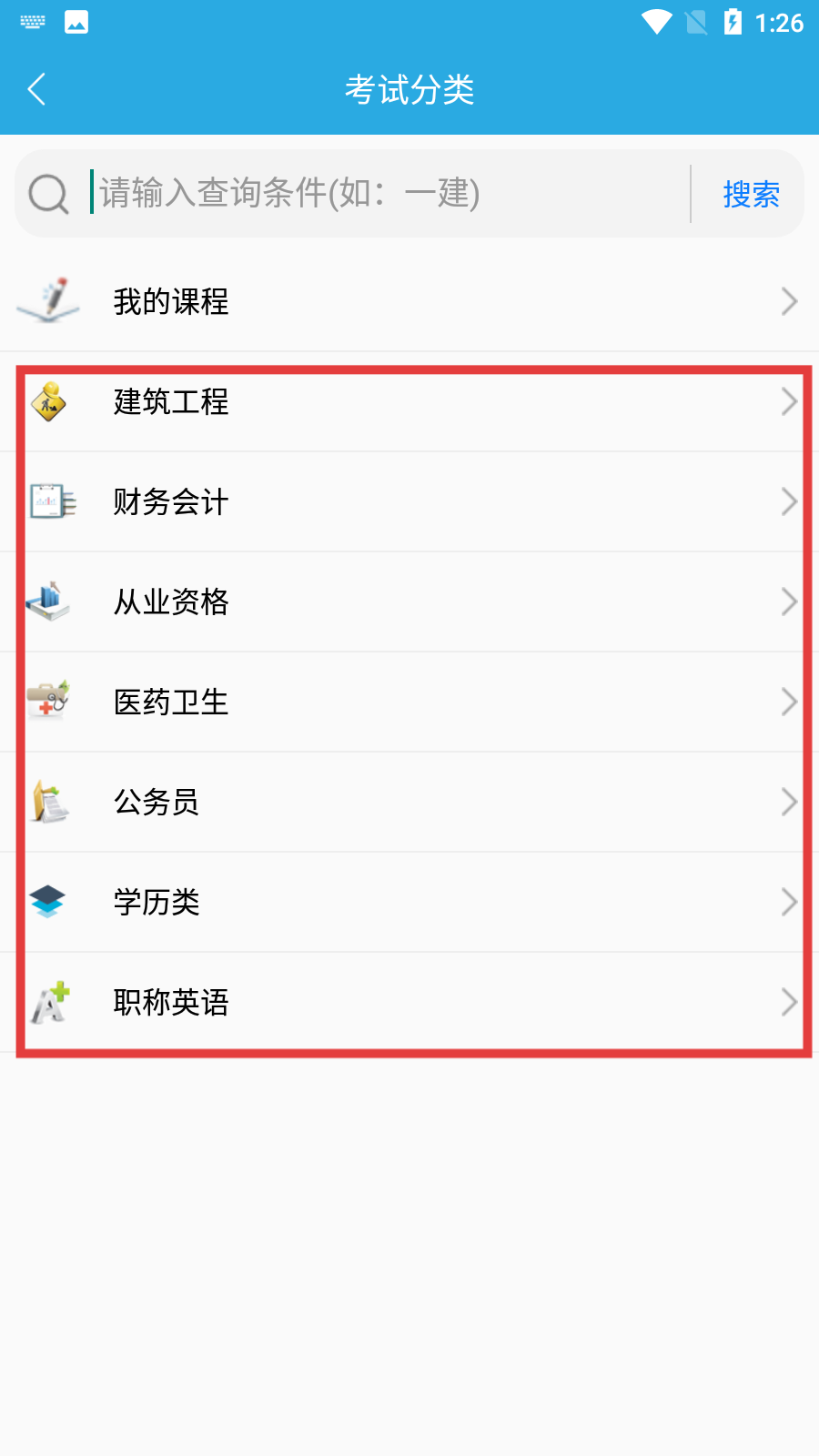Focus the exam query search field

[x=382, y=193]
